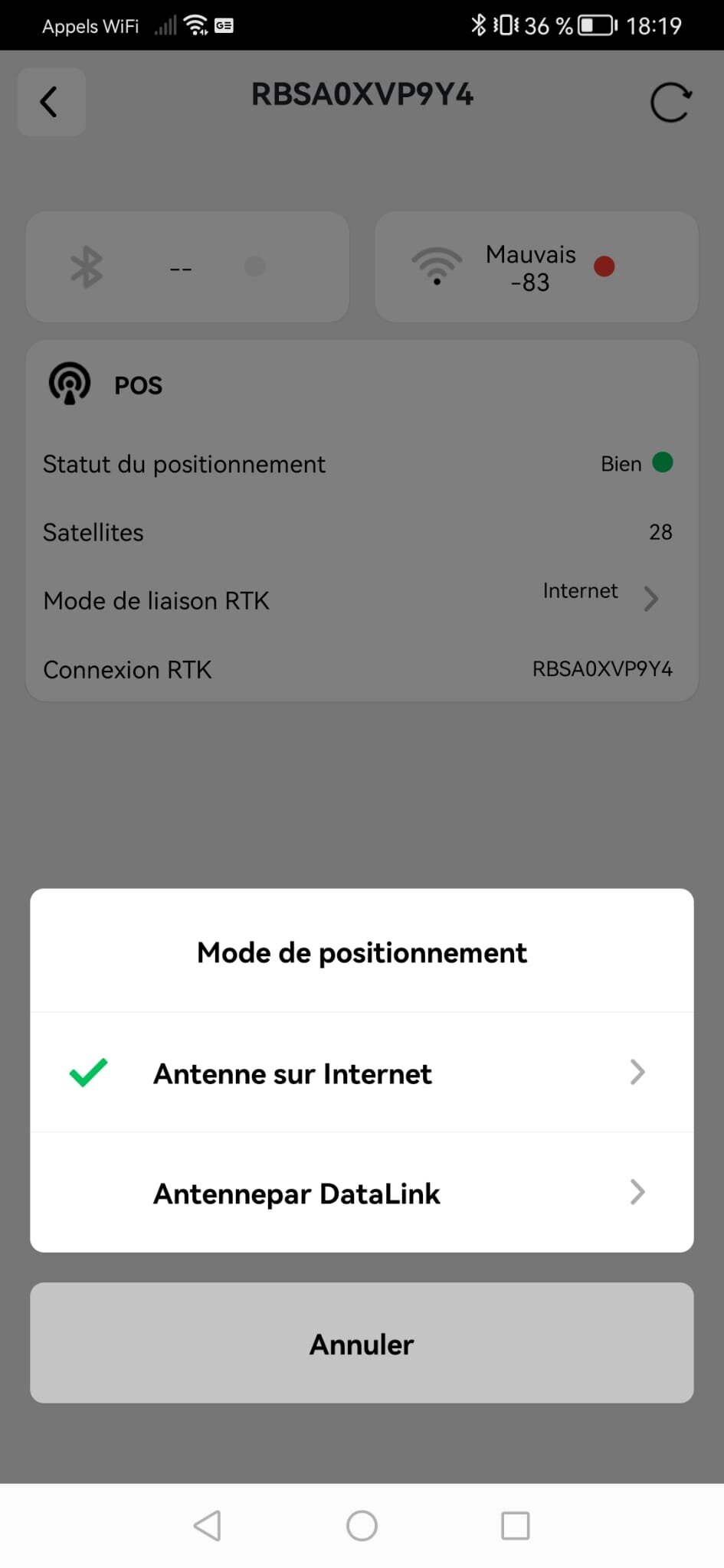This screenshot has height=1568, width=724.
Task: Go back with the system back button
Action: coord(208,1525)
